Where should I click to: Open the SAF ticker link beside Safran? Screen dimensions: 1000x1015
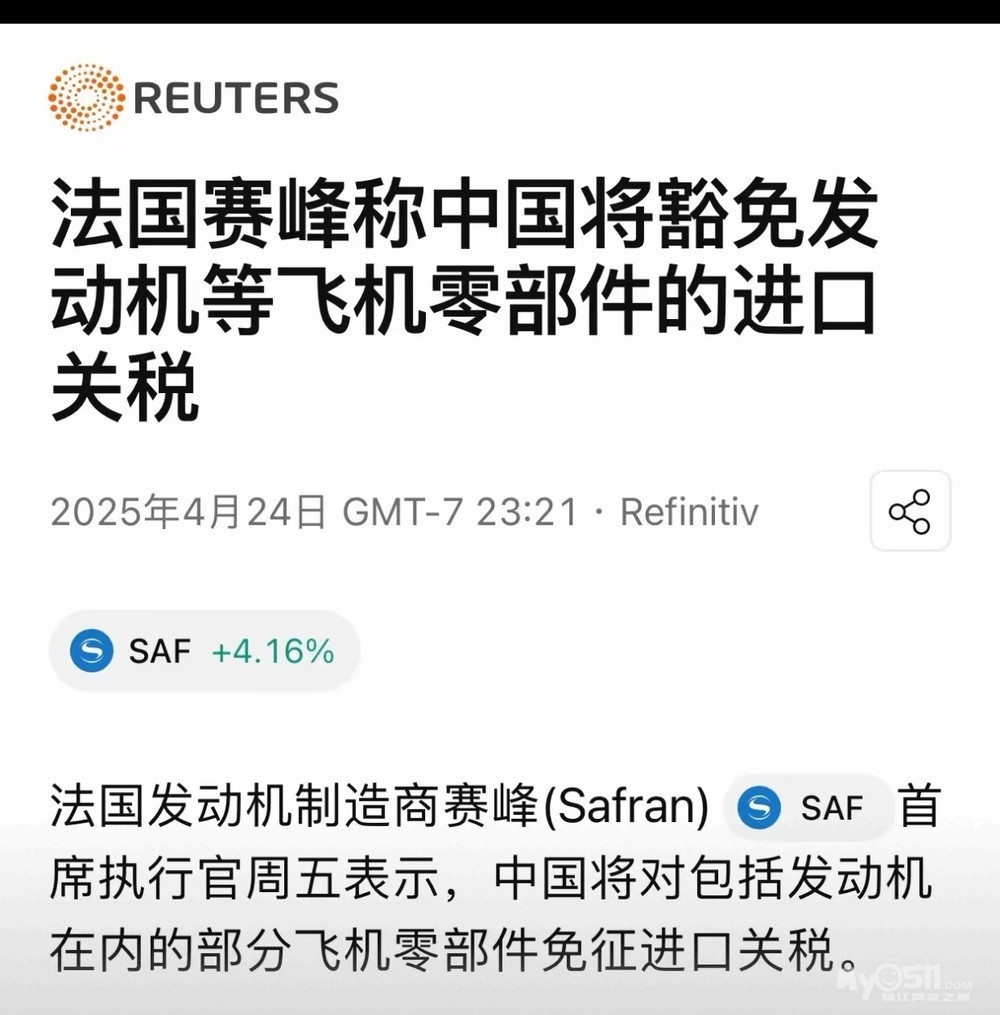click(x=808, y=807)
